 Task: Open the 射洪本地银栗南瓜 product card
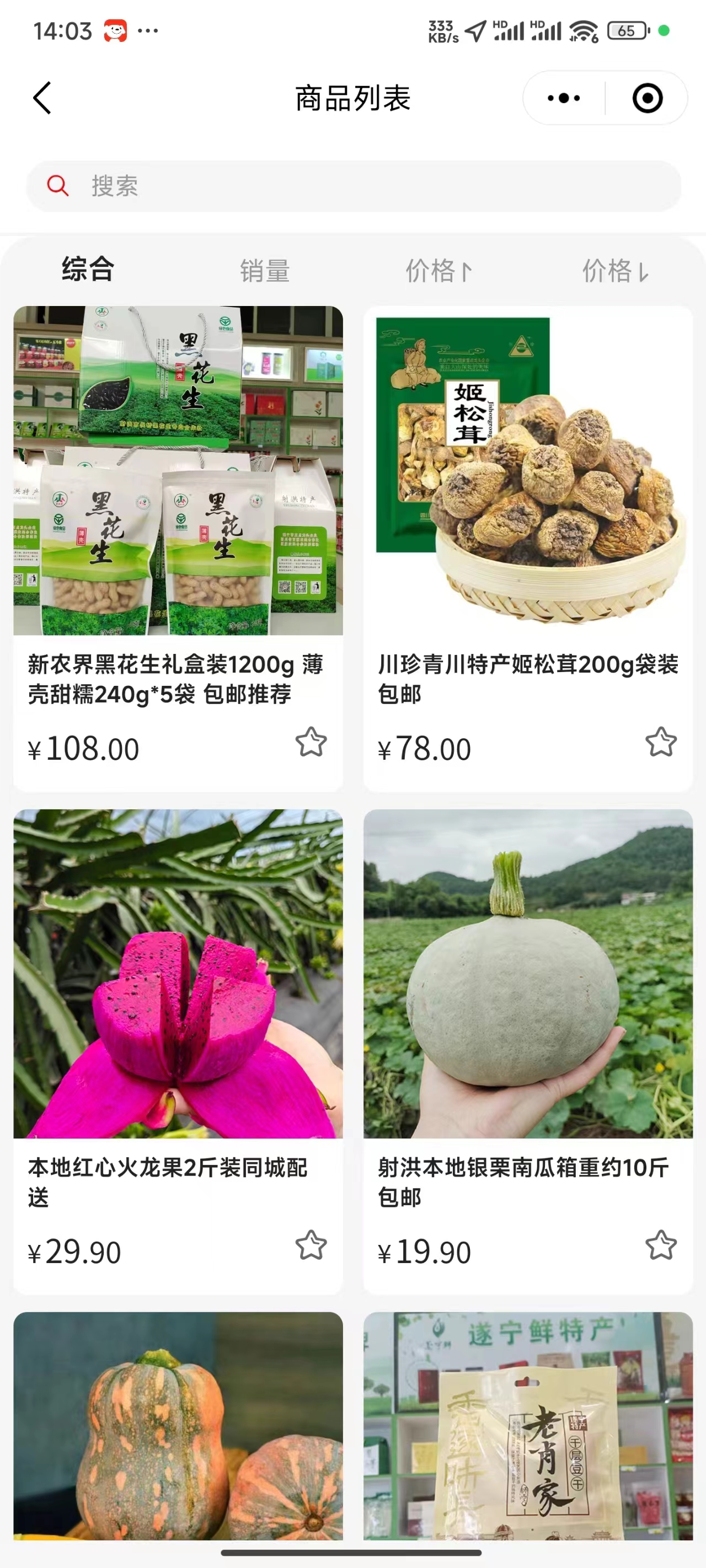click(527, 974)
